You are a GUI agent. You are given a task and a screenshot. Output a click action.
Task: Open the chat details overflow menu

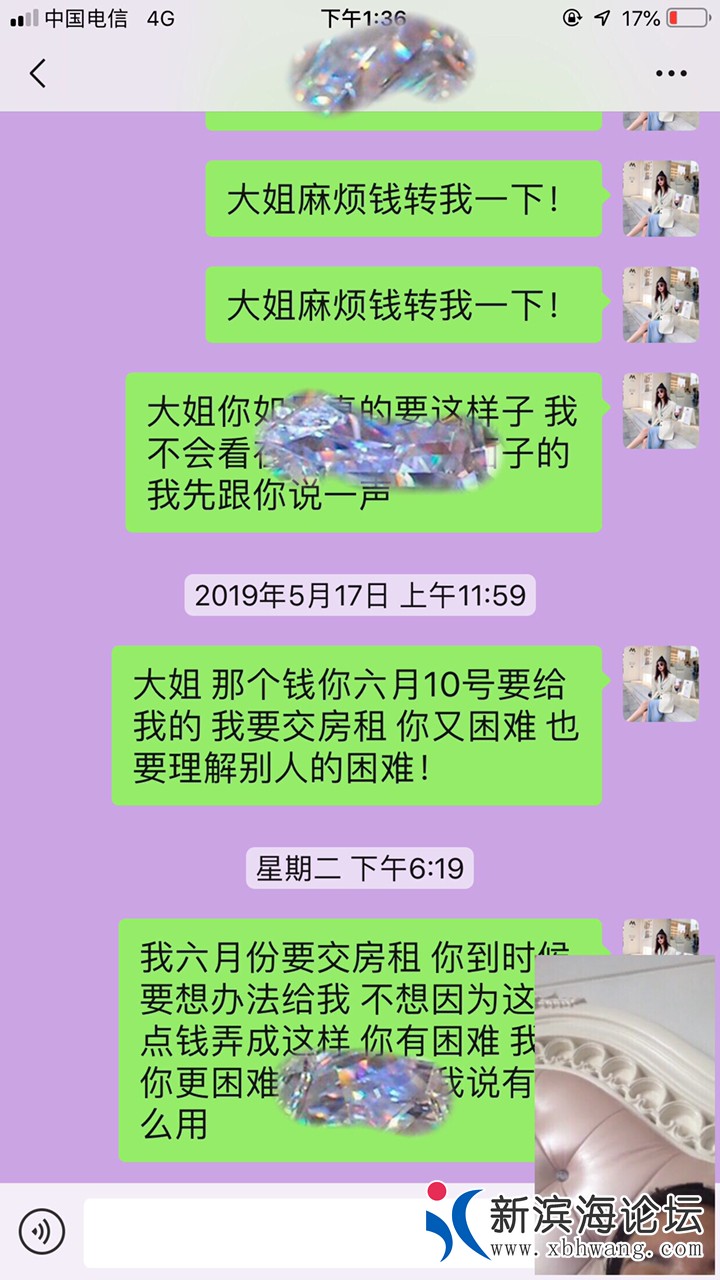671,73
